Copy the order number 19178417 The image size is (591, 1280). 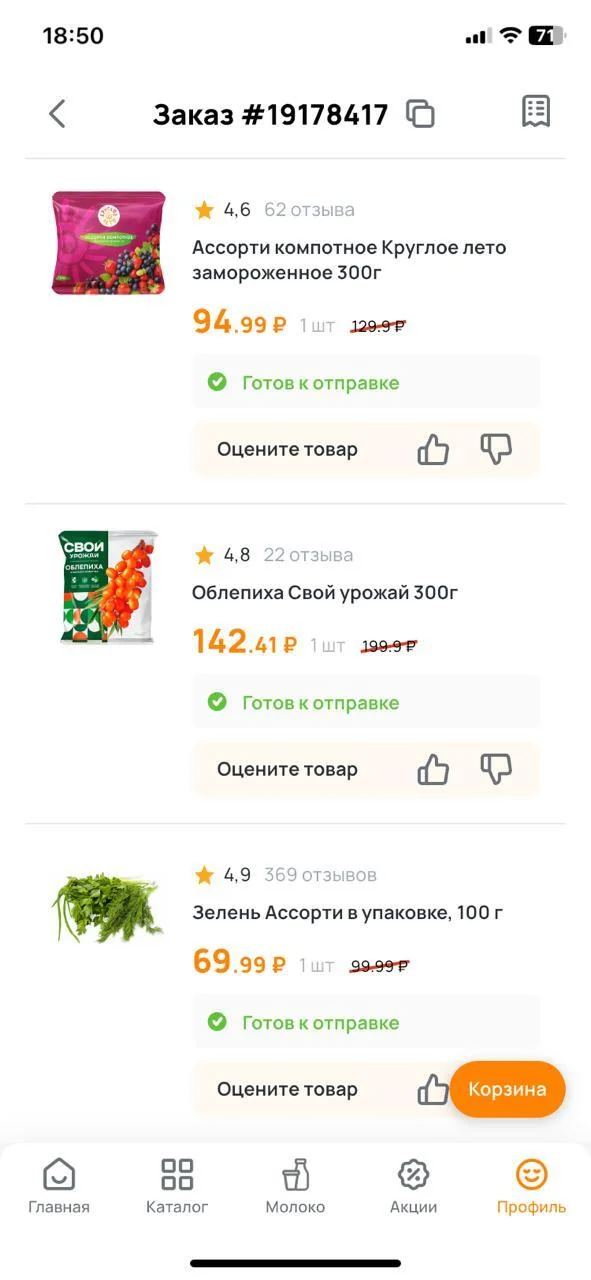(420, 114)
